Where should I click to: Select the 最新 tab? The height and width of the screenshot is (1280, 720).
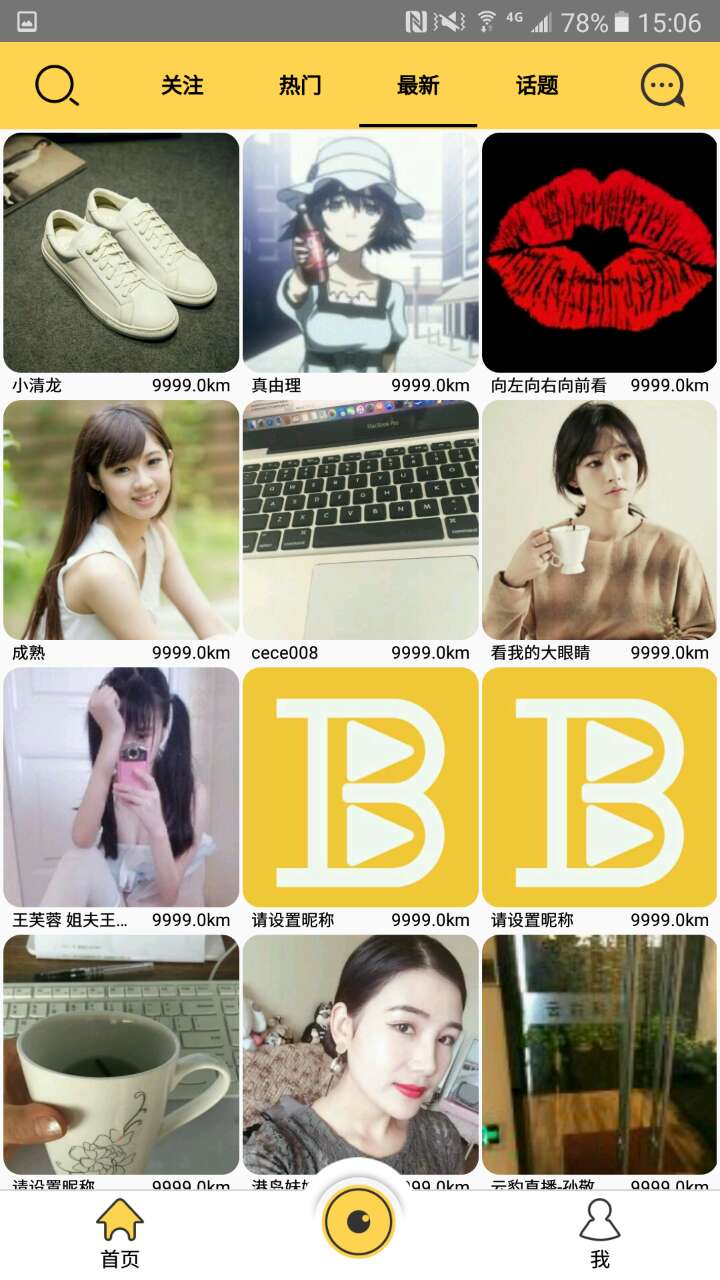[x=418, y=86]
